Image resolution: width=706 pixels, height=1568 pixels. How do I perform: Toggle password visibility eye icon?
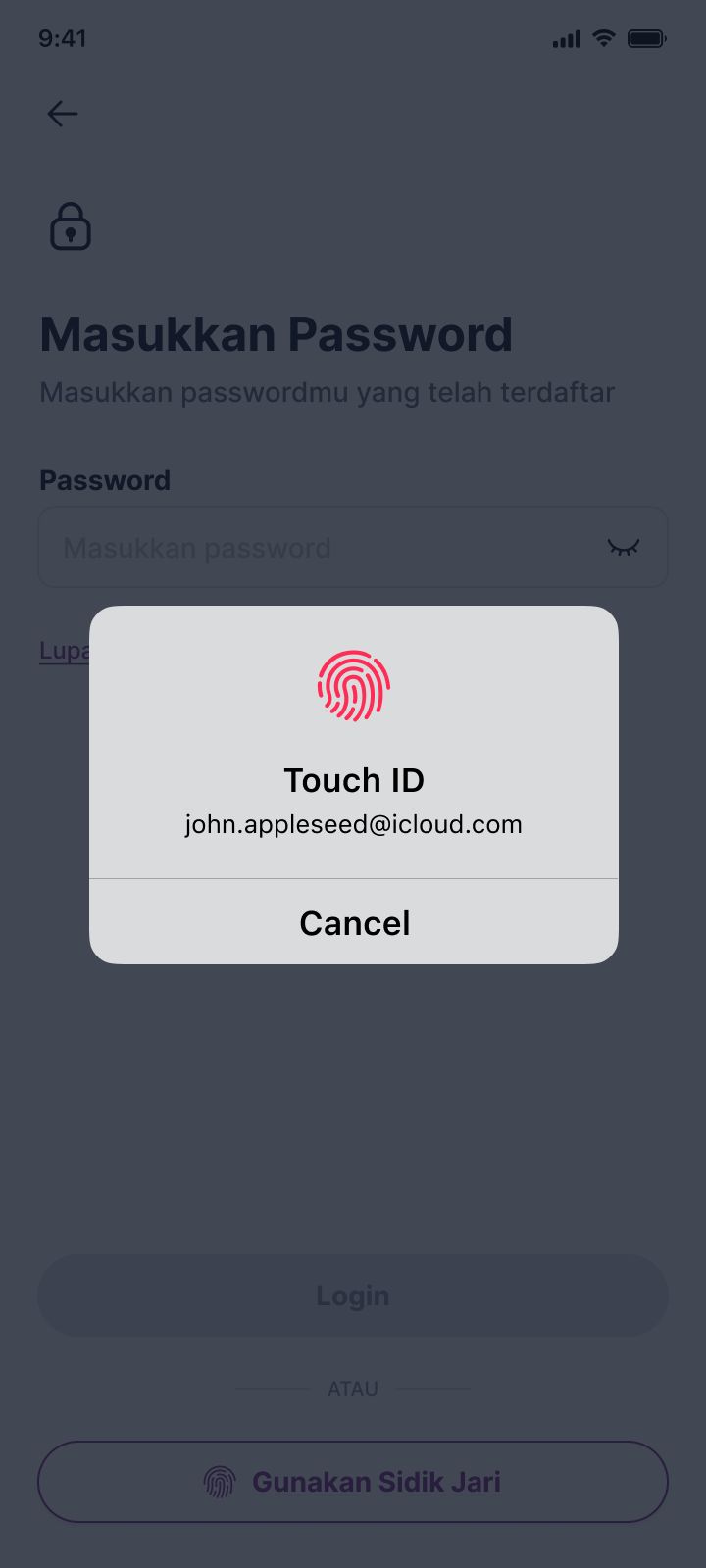(624, 547)
